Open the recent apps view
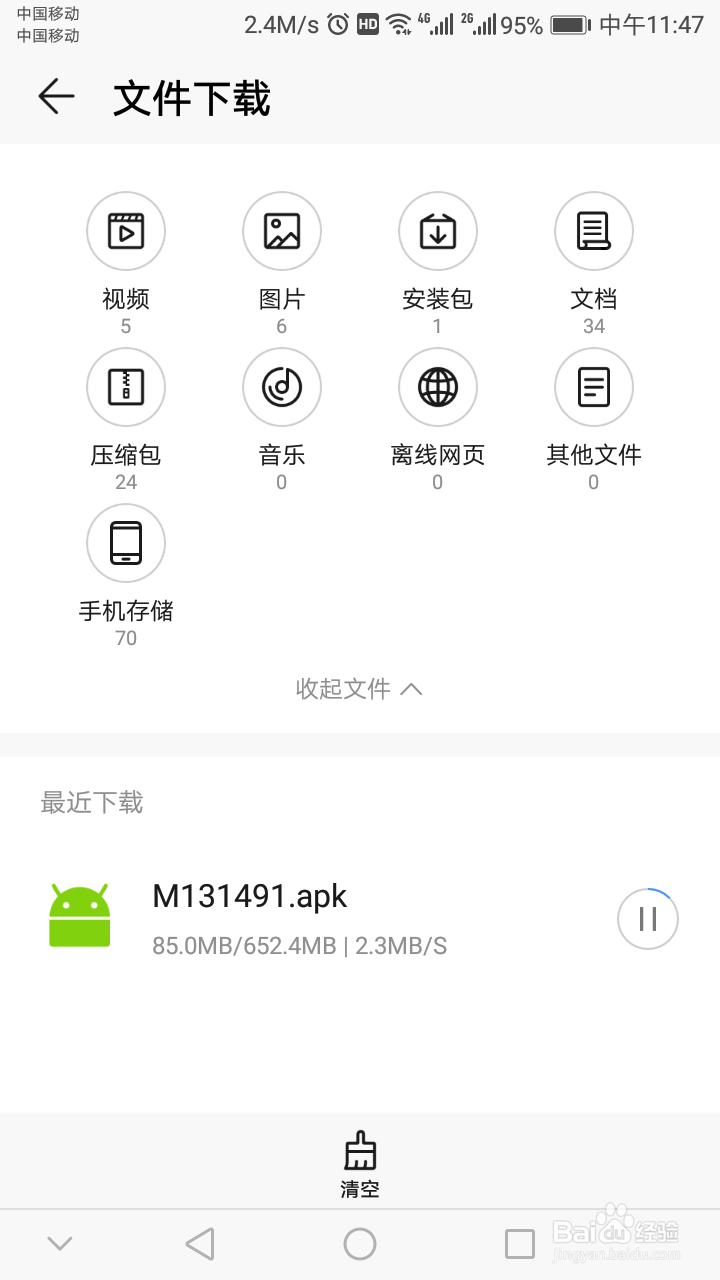The height and width of the screenshot is (1280, 720). pyautogui.click(x=520, y=1244)
